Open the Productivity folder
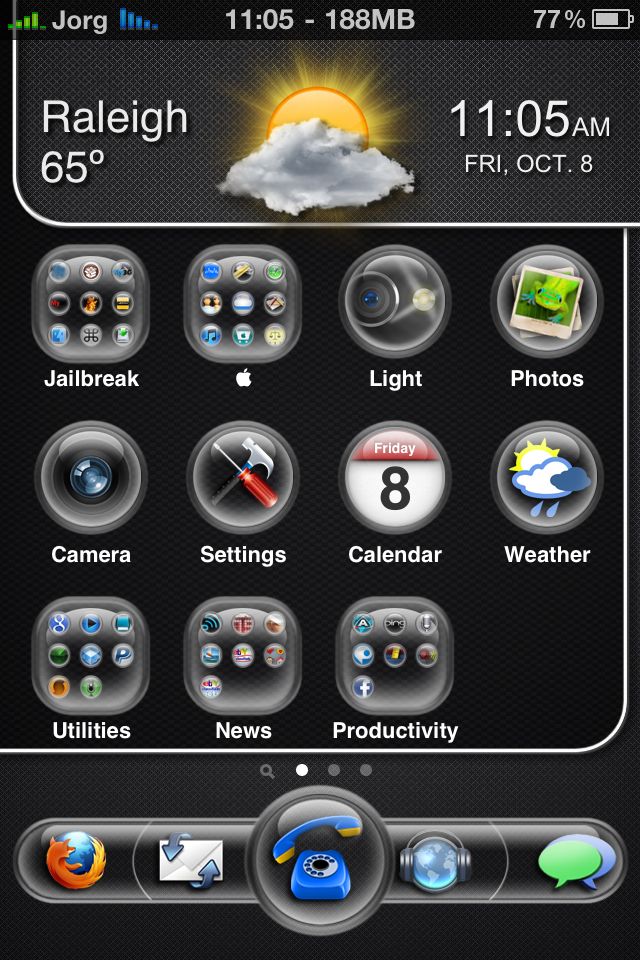640x960 pixels. coord(395,655)
